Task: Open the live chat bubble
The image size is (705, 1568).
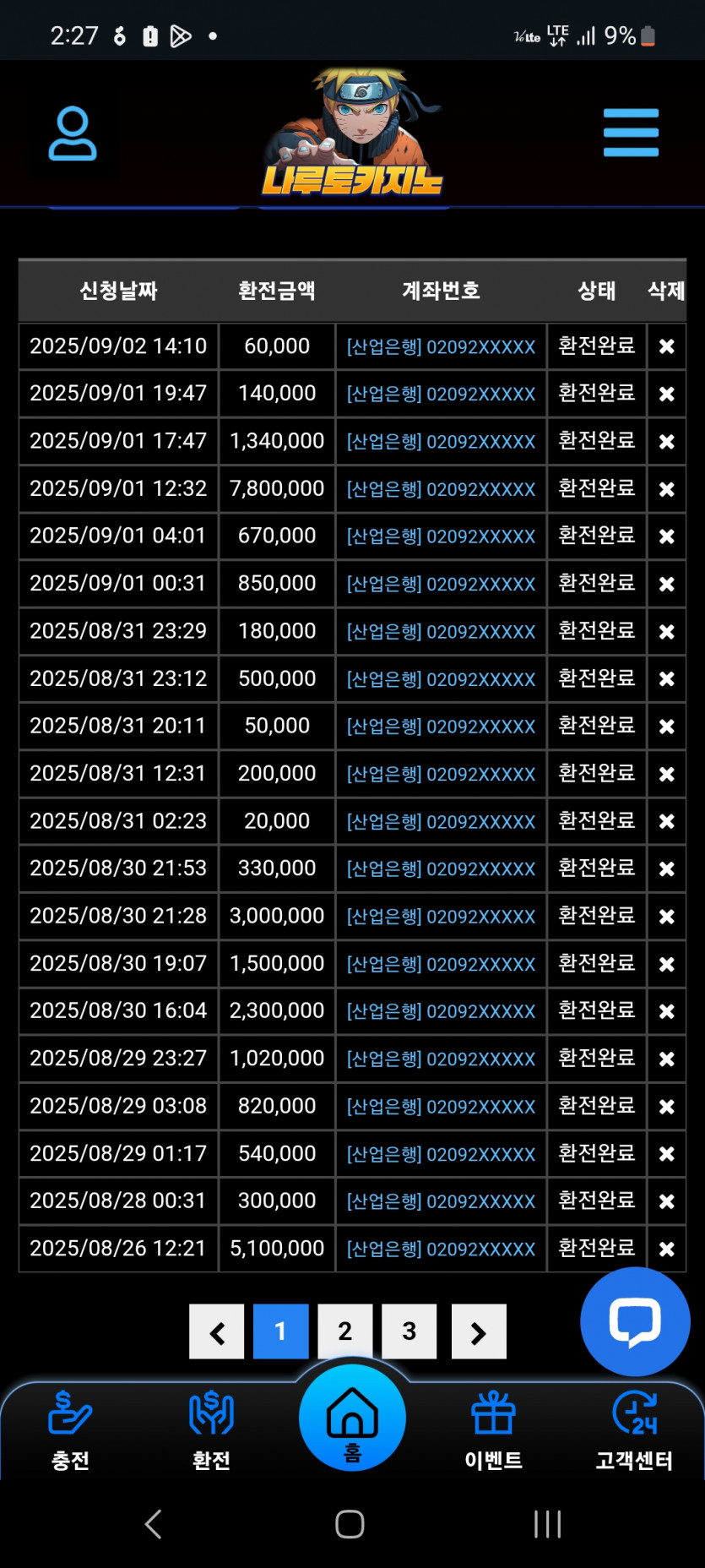Action: tap(635, 1321)
